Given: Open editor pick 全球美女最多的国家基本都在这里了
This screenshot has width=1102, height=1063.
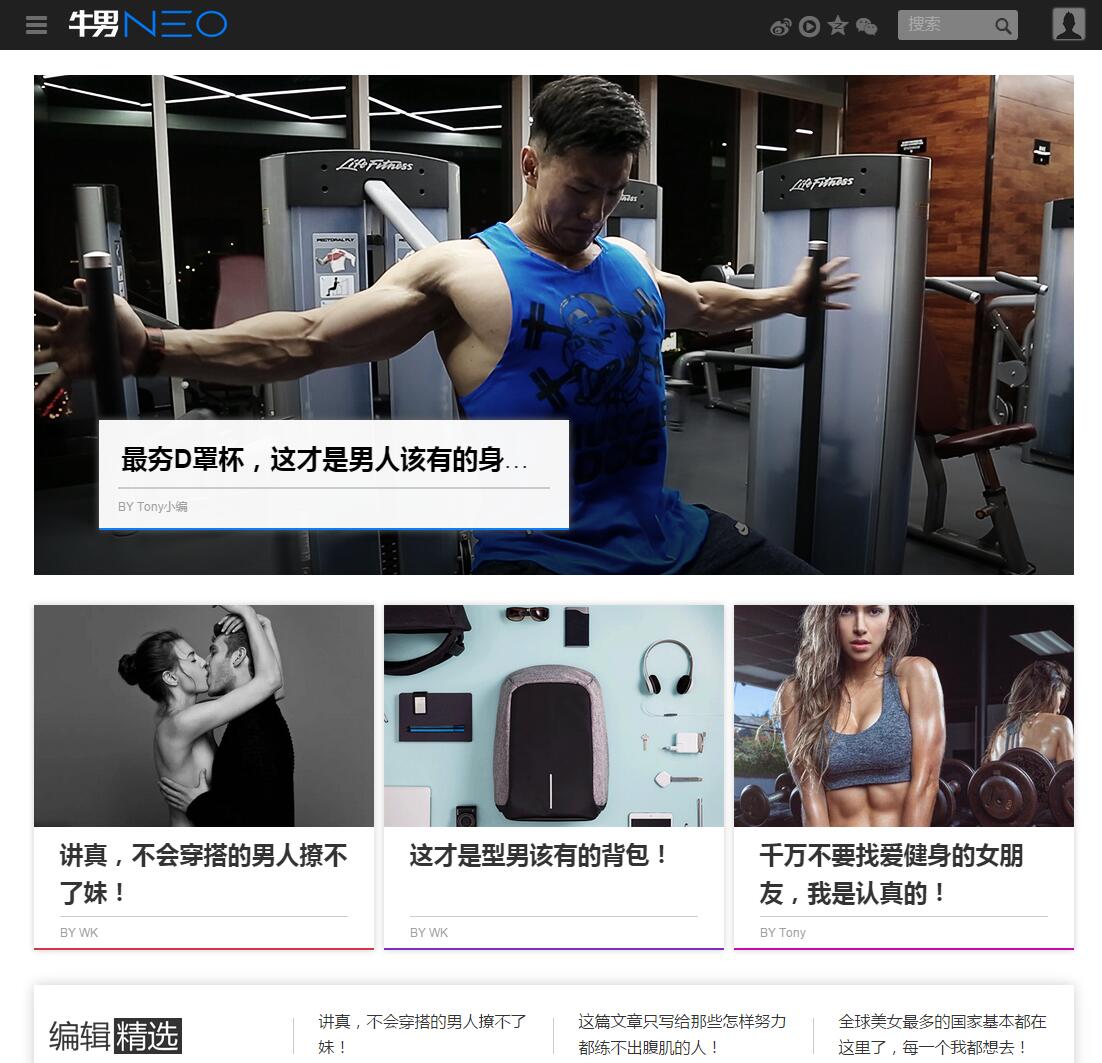Looking at the screenshot, I should (942, 1034).
